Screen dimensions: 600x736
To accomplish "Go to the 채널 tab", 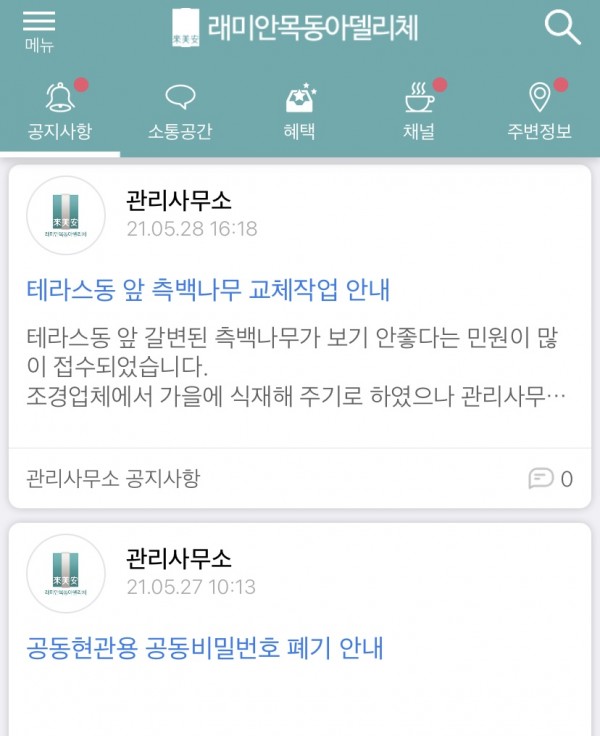I will point(419,113).
